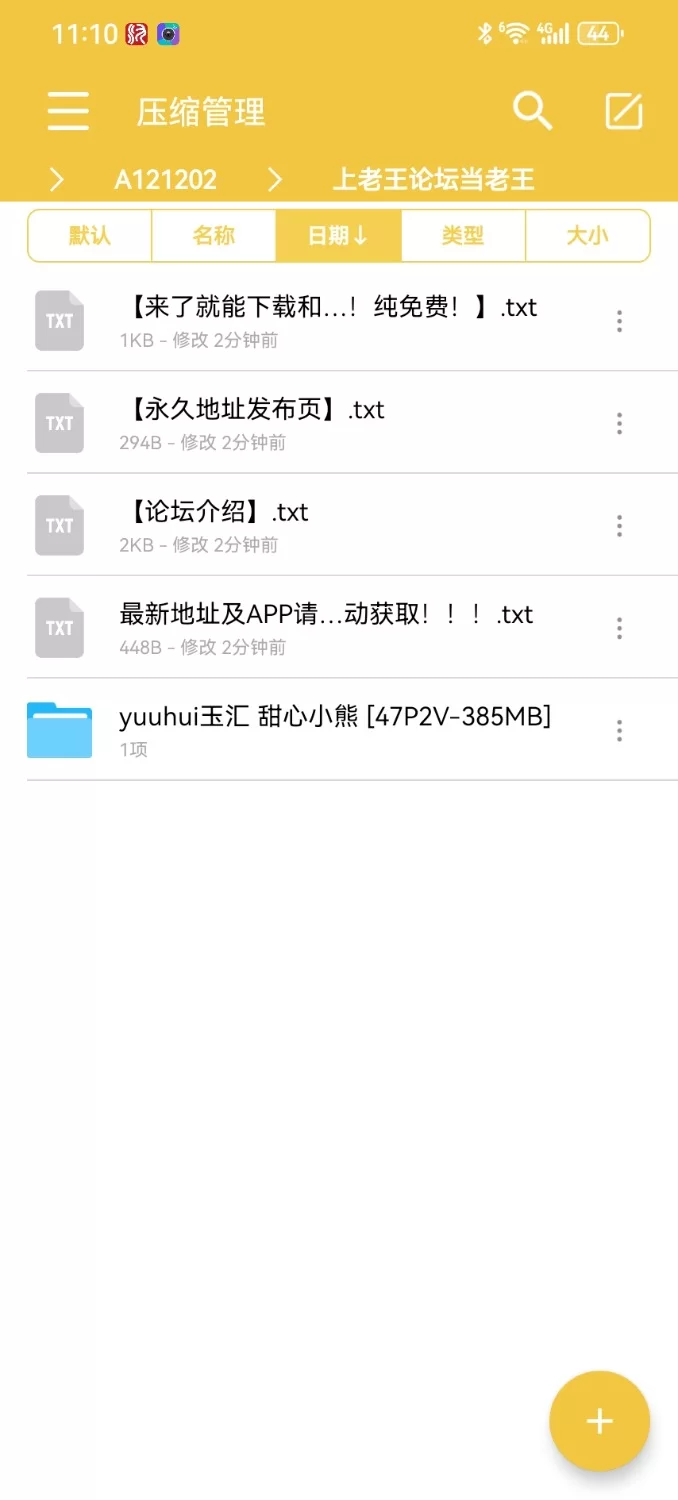Open overflow menu for 最新地址及APP请 file

620,628
